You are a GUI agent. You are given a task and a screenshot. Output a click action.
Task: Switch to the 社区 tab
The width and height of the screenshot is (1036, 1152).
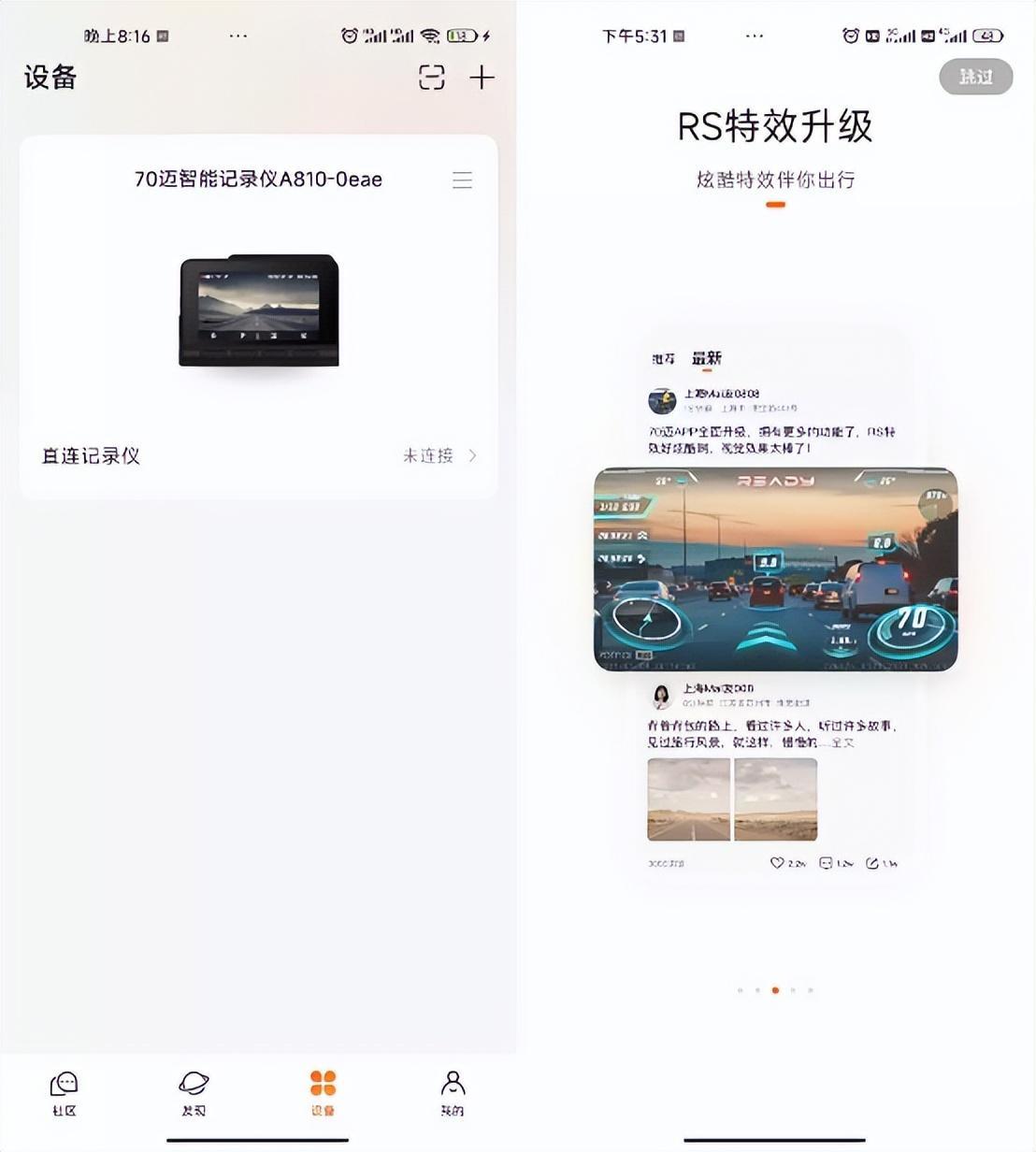64,1092
